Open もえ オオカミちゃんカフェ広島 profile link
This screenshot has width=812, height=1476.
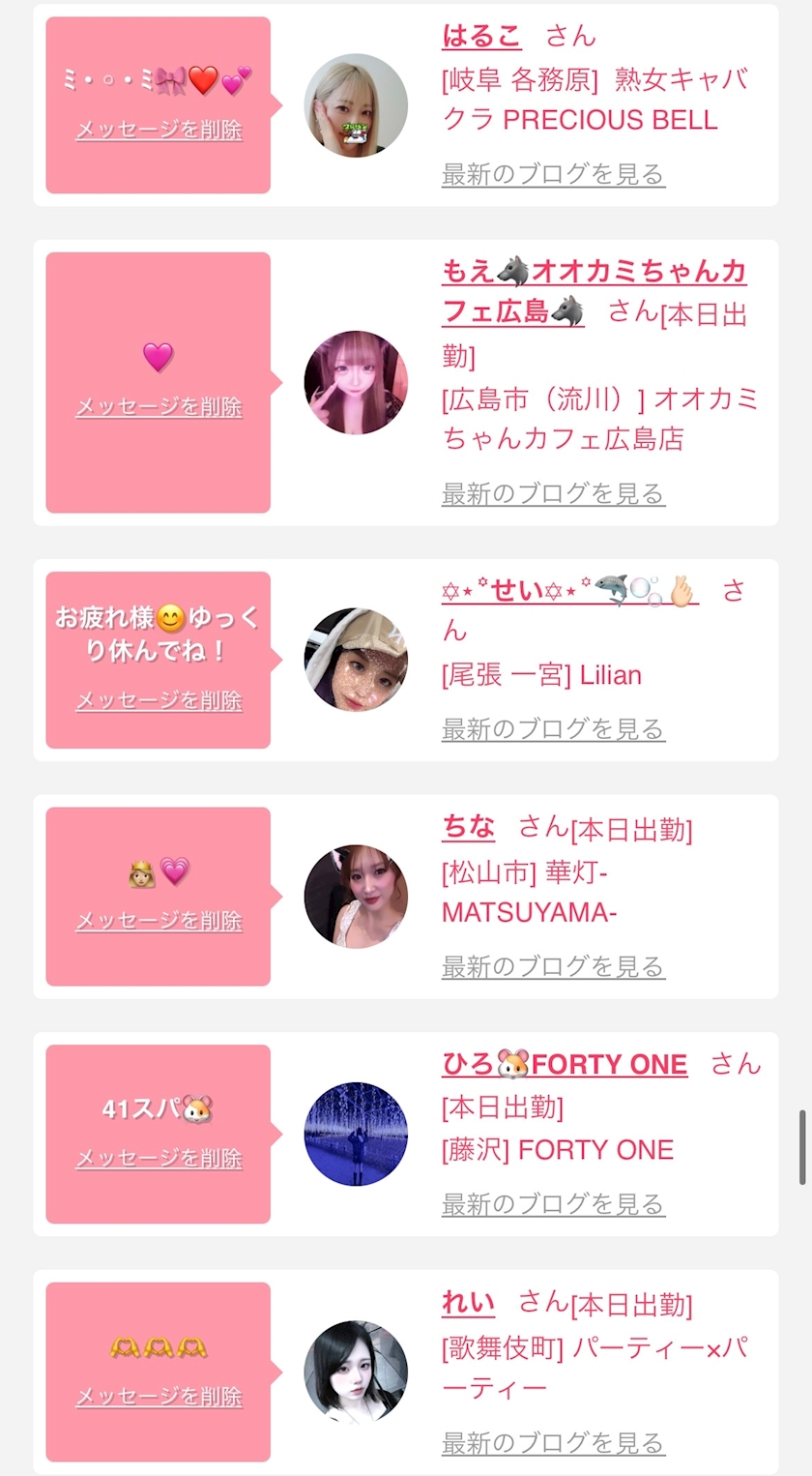coord(594,292)
